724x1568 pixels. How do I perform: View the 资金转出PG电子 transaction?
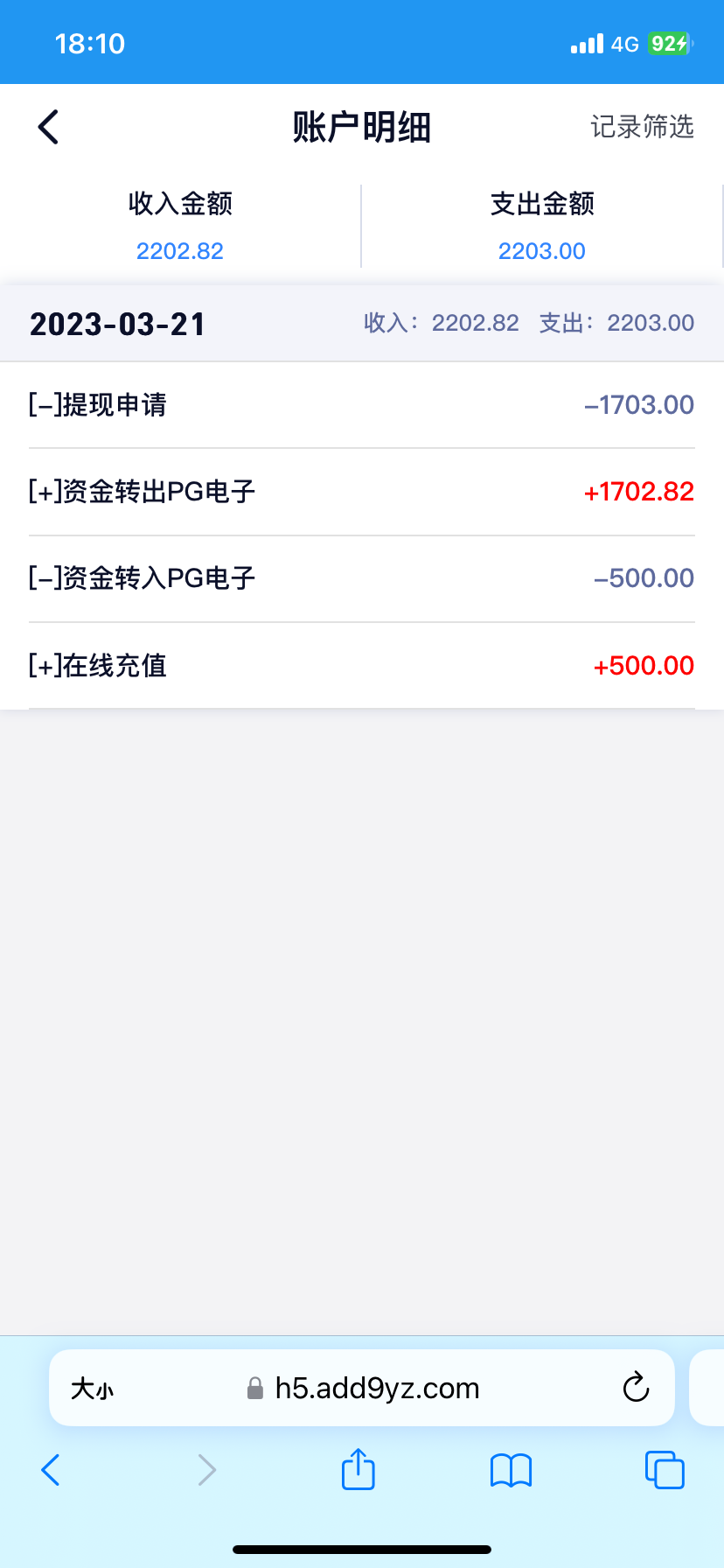tap(361, 492)
